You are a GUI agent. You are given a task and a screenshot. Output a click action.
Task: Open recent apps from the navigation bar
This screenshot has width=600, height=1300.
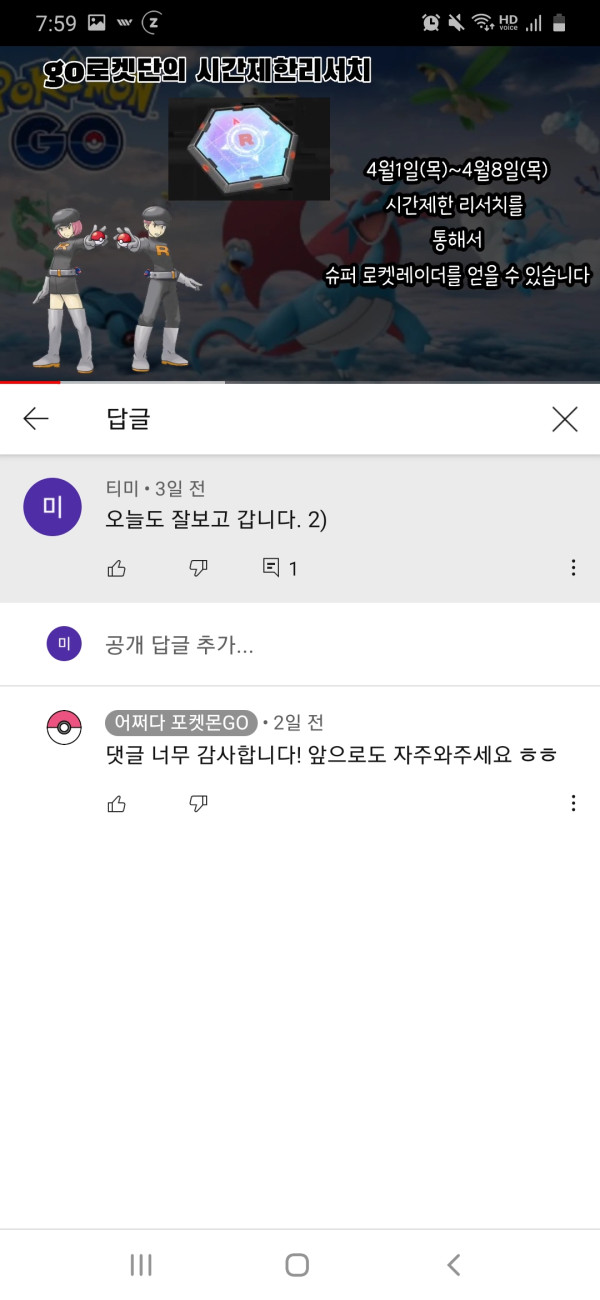(x=141, y=1265)
